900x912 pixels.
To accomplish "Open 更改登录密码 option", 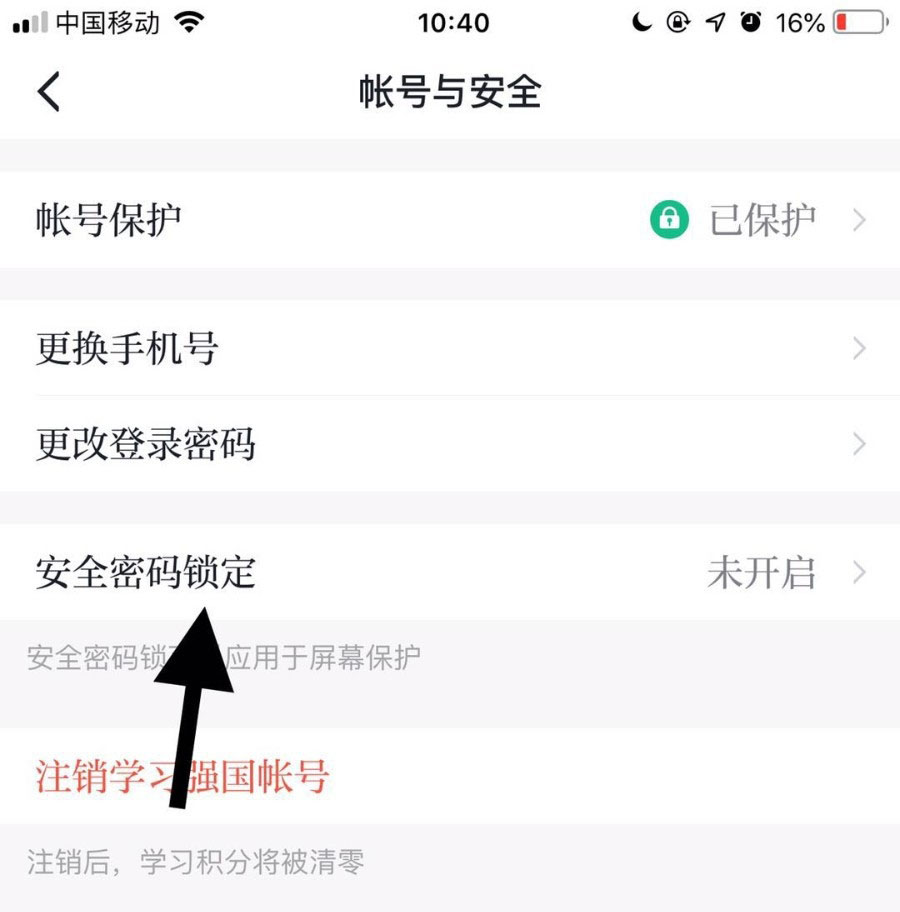I will pos(450,444).
